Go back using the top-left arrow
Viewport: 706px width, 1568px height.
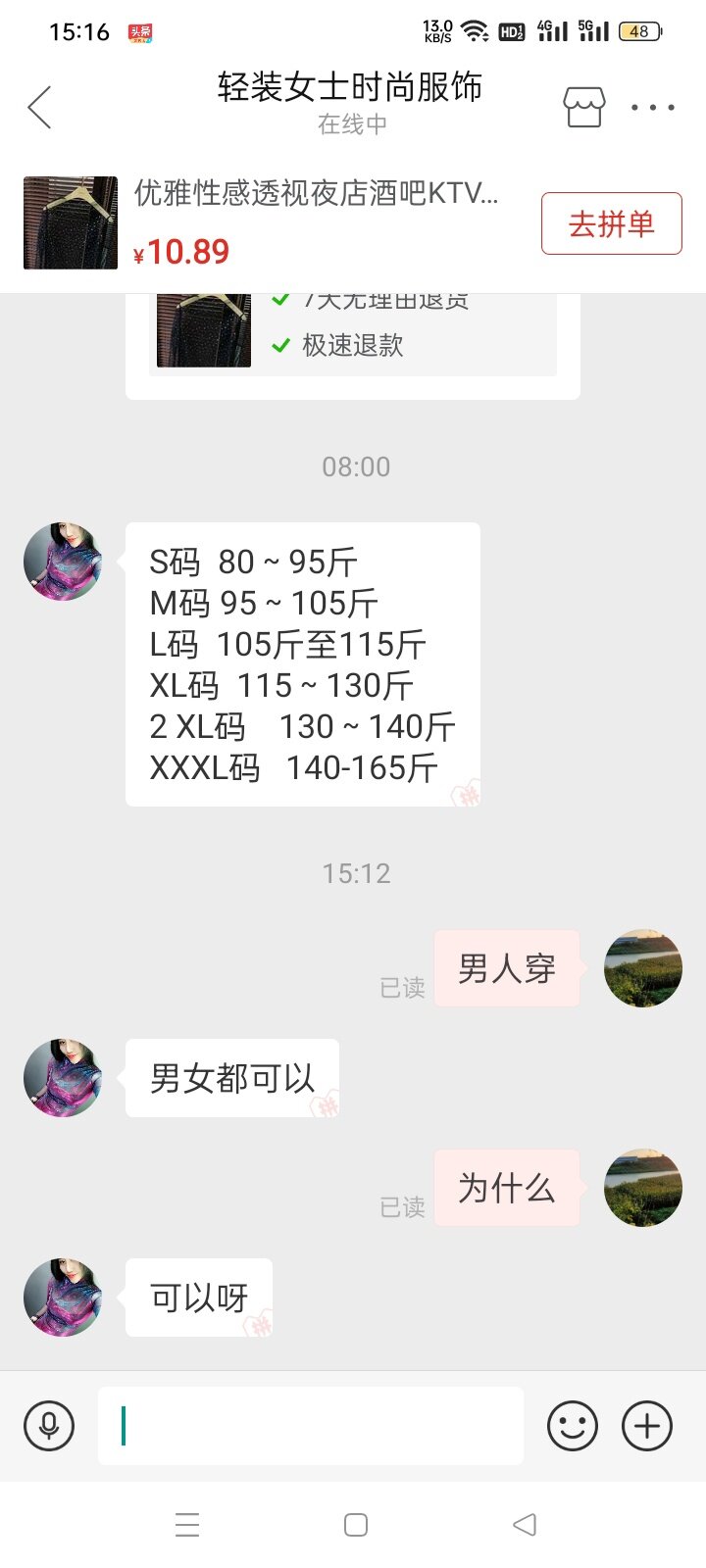39,108
